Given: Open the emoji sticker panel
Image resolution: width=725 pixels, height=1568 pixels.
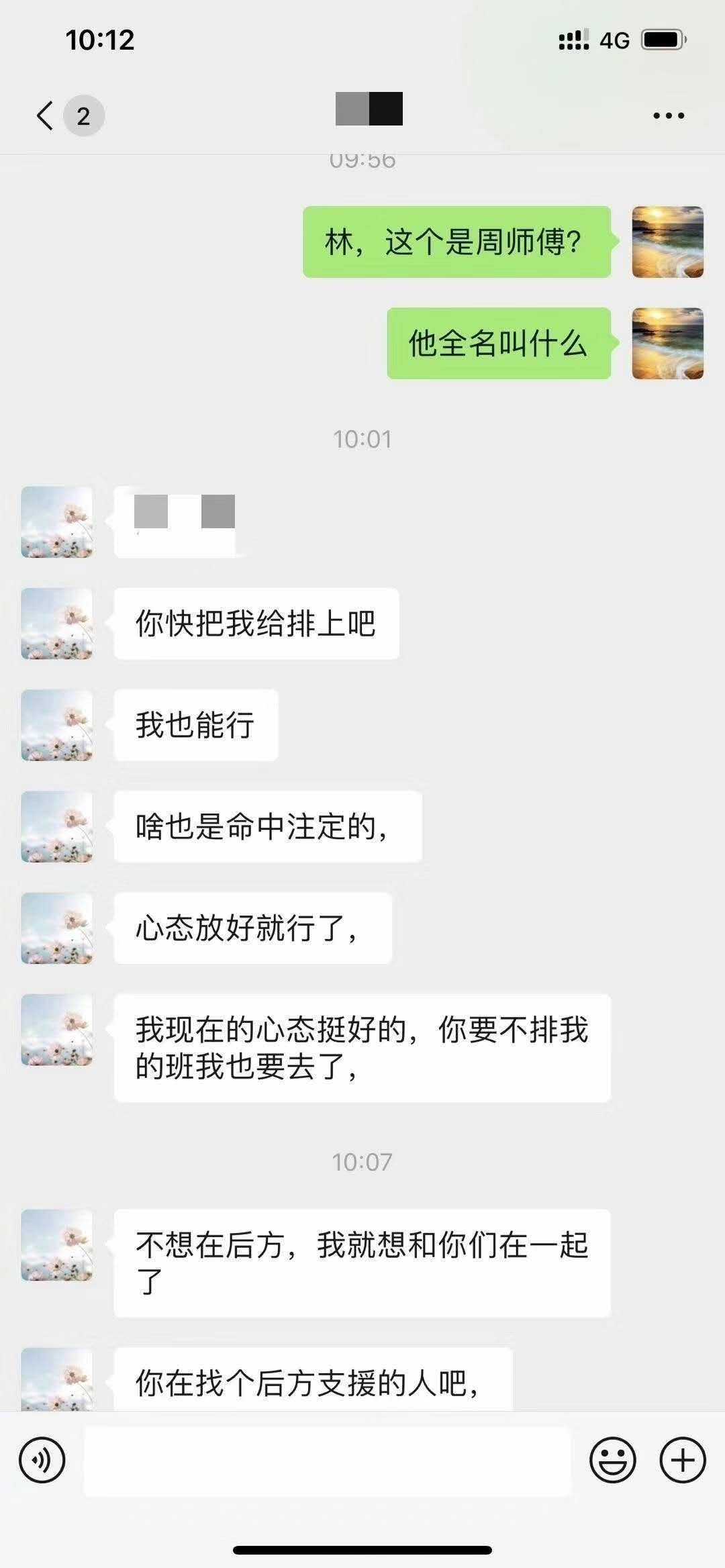Looking at the screenshot, I should coord(612,1460).
